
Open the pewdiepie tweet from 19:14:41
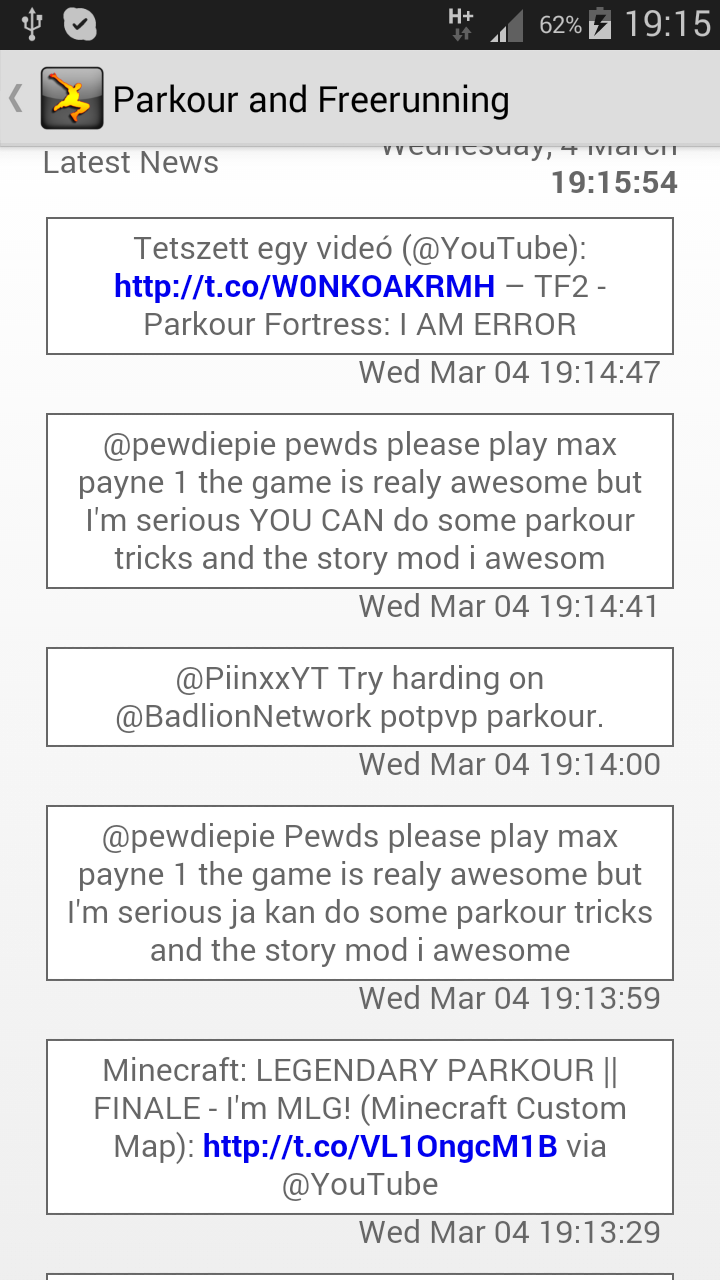pyautogui.click(x=360, y=501)
